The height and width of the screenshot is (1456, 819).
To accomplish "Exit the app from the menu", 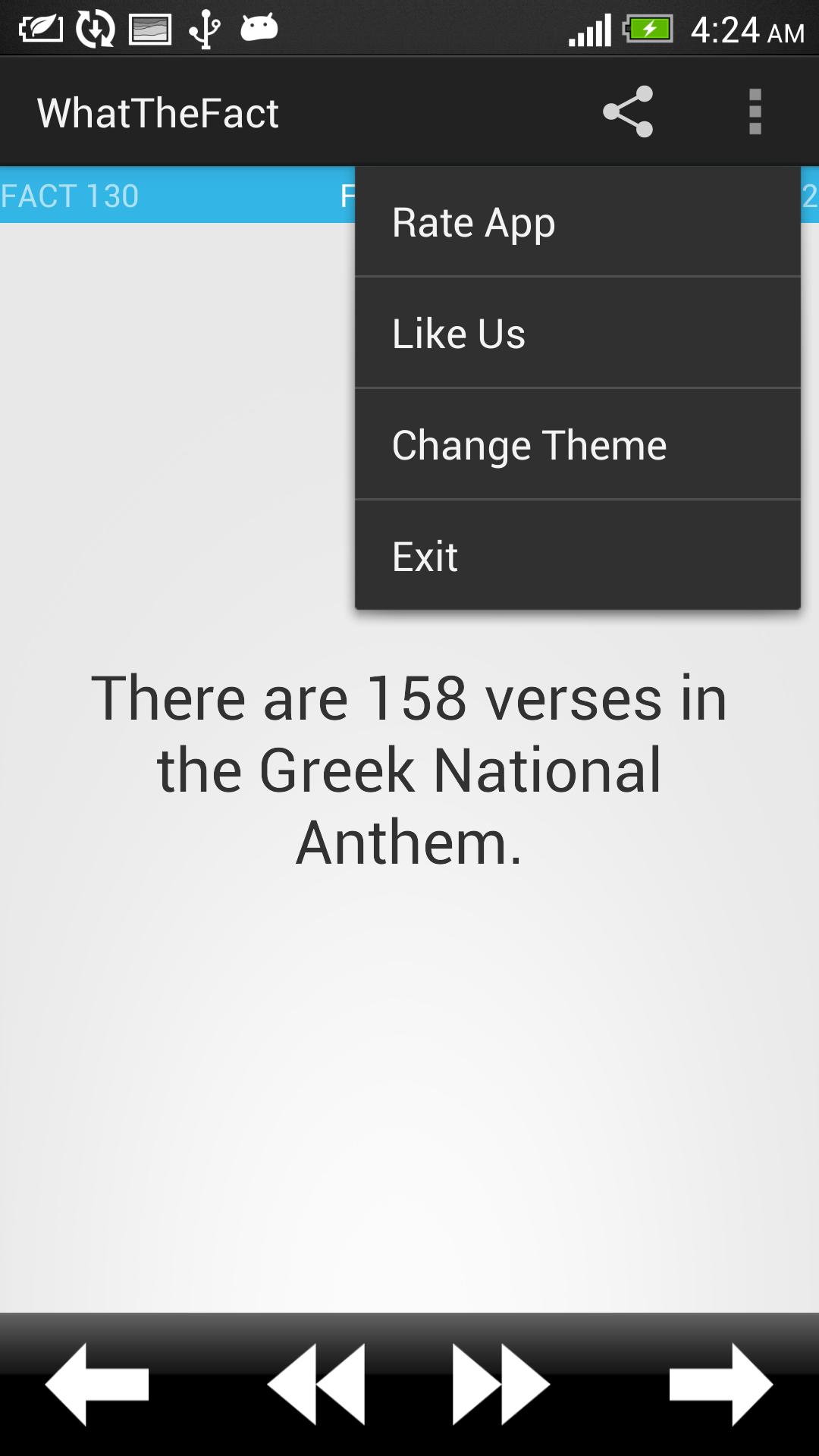I will (x=577, y=556).
